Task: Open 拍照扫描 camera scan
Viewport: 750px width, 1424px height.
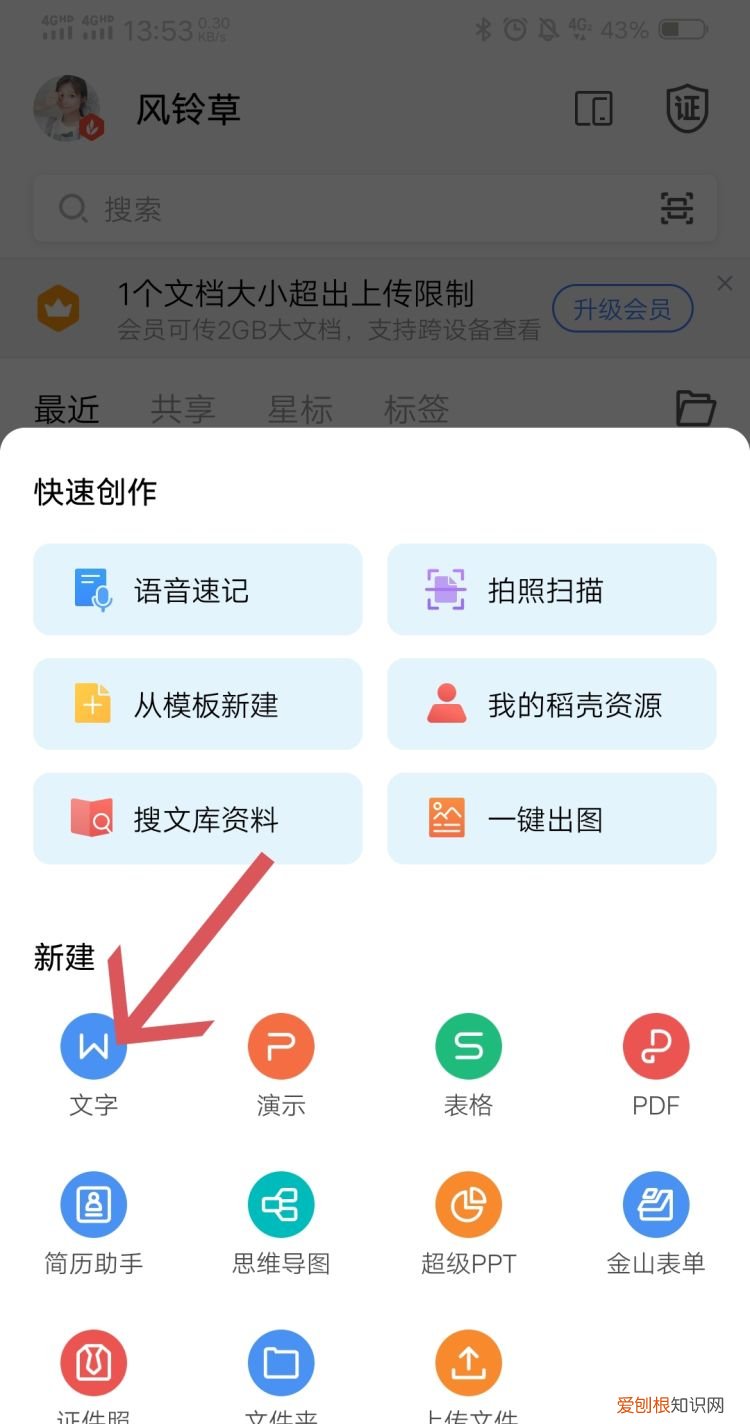Action: point(551,589)
